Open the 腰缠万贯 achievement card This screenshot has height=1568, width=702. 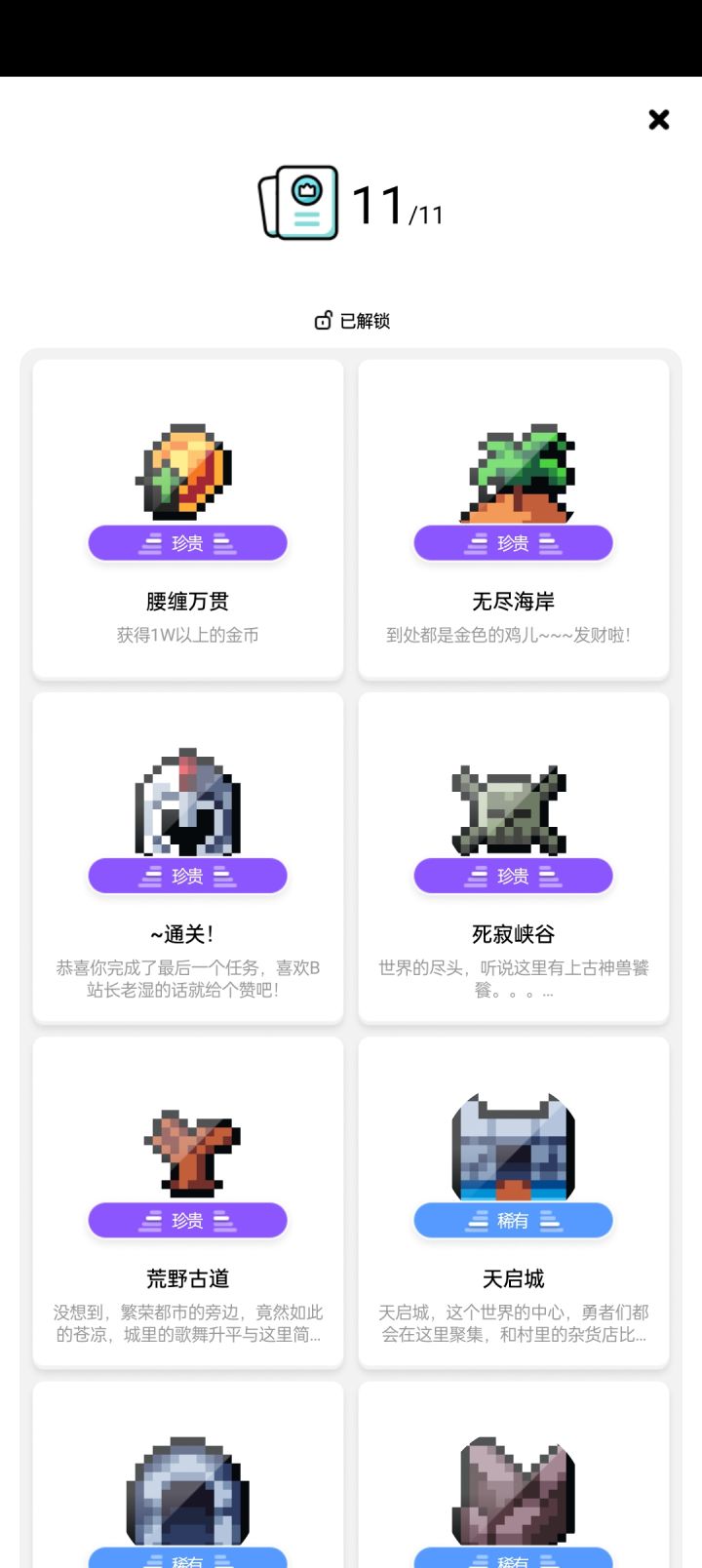[187, 517]
